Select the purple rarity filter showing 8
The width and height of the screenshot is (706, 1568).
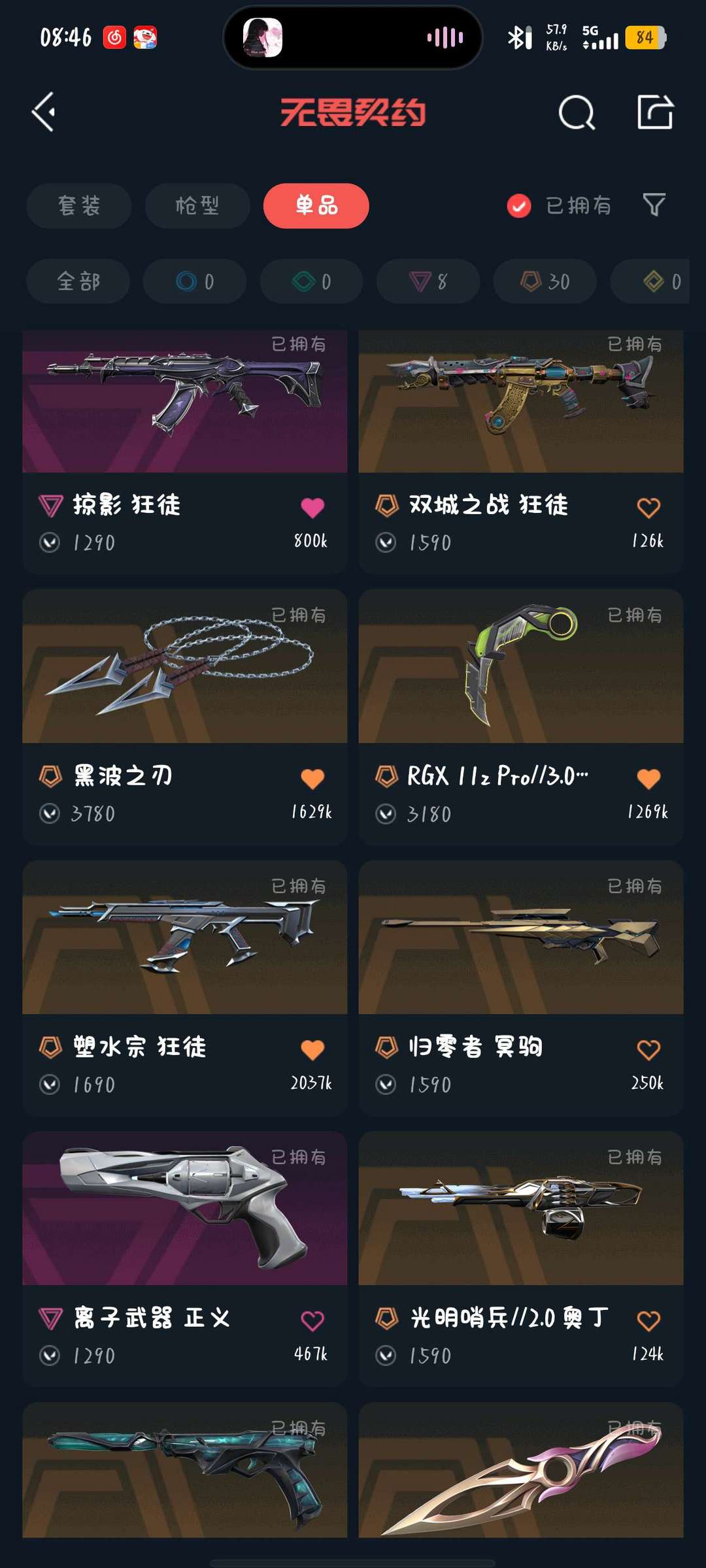(x=426, y=281)
